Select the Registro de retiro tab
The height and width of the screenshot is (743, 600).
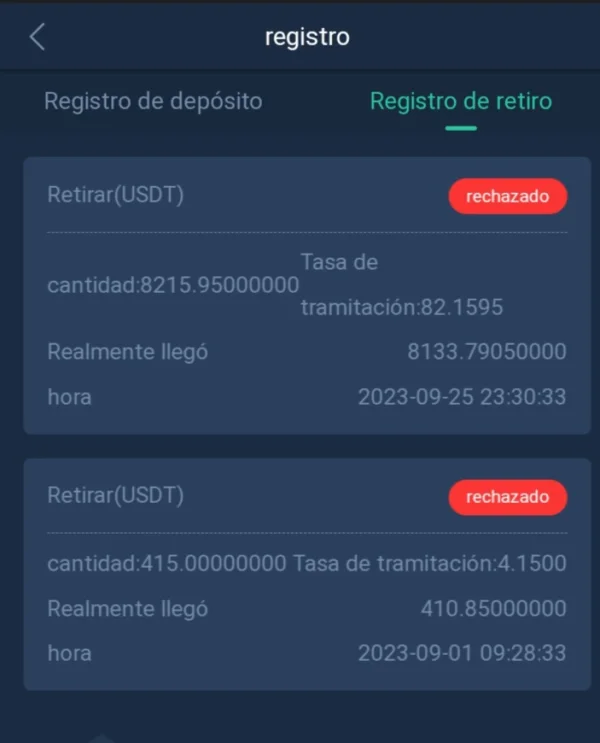(460, 101)
